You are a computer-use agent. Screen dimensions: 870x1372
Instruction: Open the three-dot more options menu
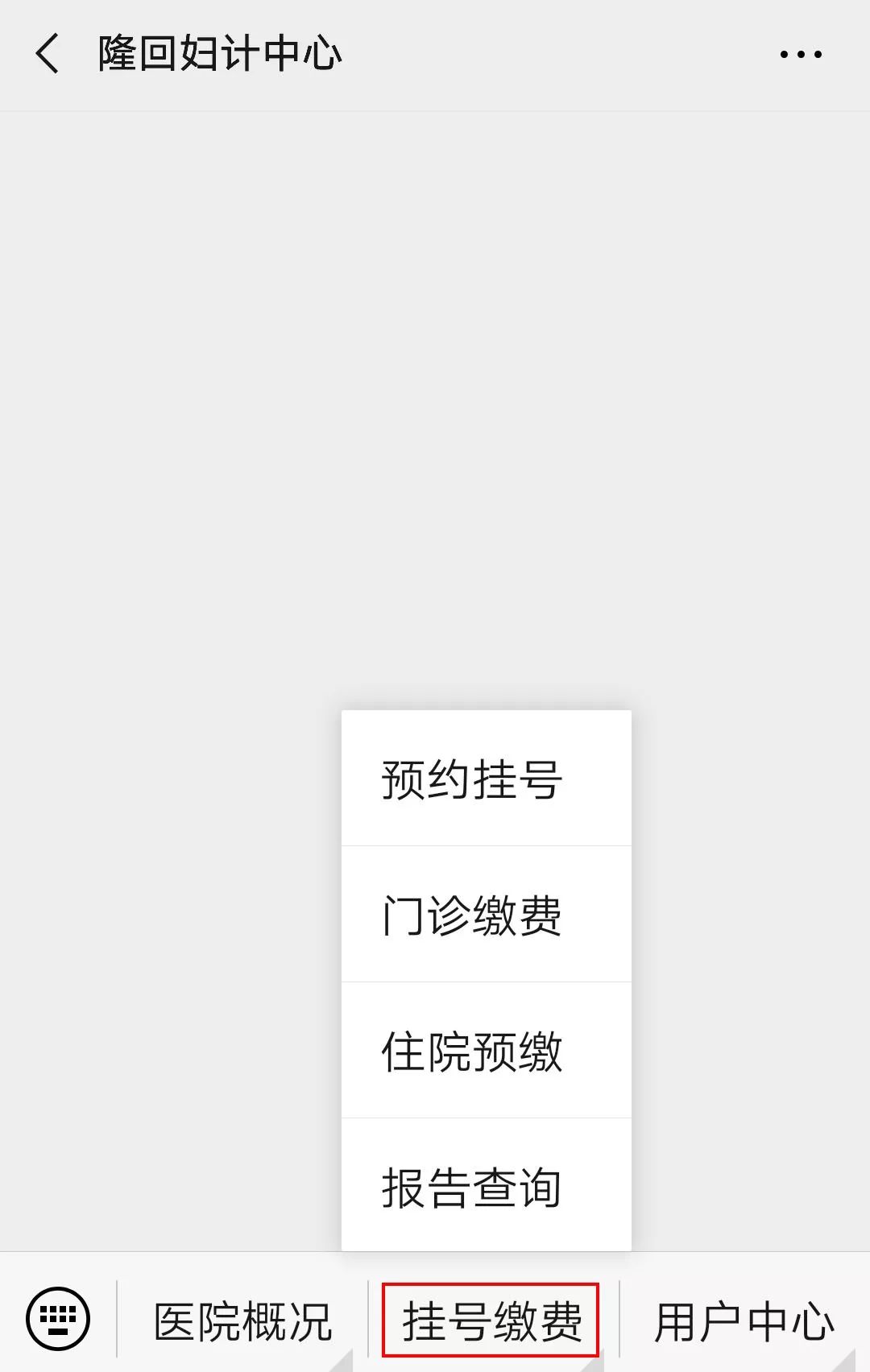tap(801, 55)
